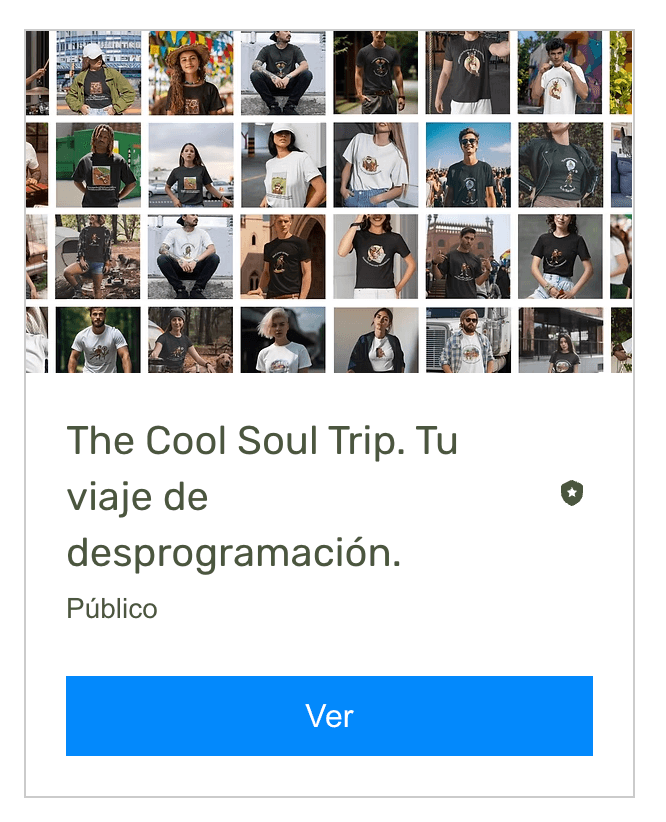
Task: Tap the blue Ver button
Action: [329, 716]
